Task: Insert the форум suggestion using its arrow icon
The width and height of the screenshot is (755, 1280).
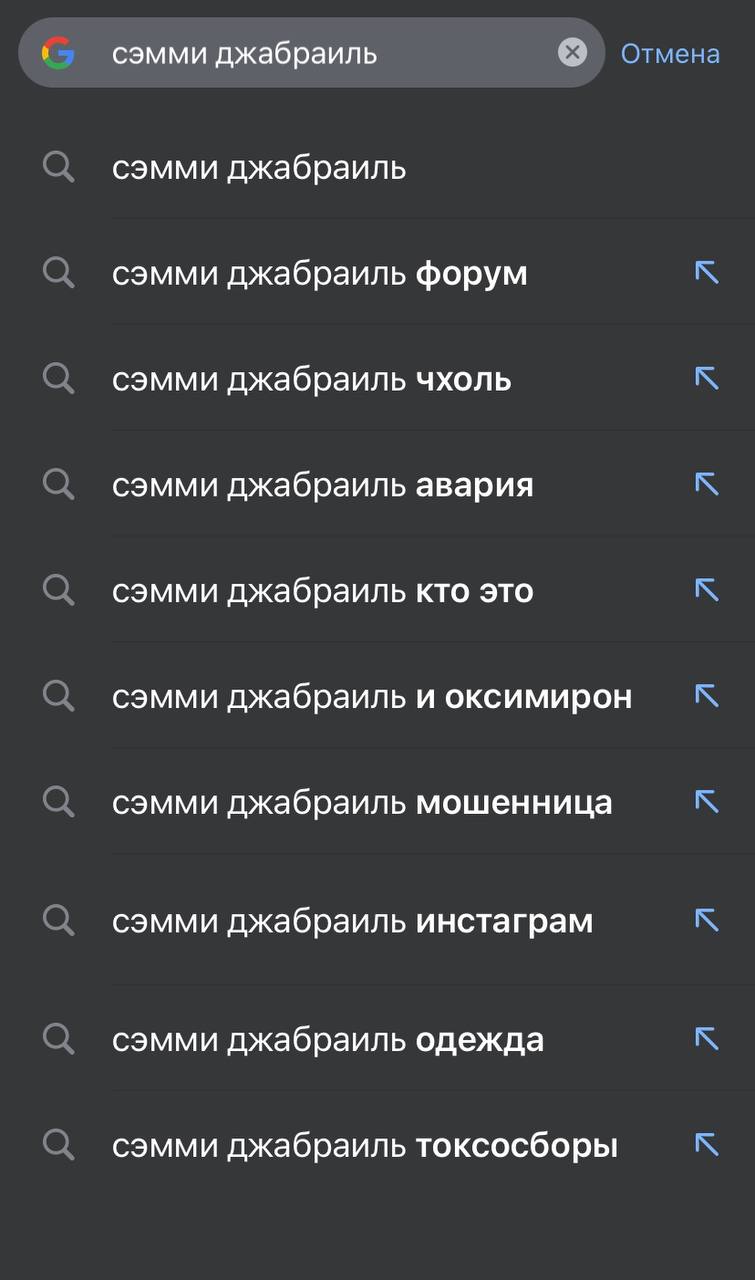Action: pos(707,272)
